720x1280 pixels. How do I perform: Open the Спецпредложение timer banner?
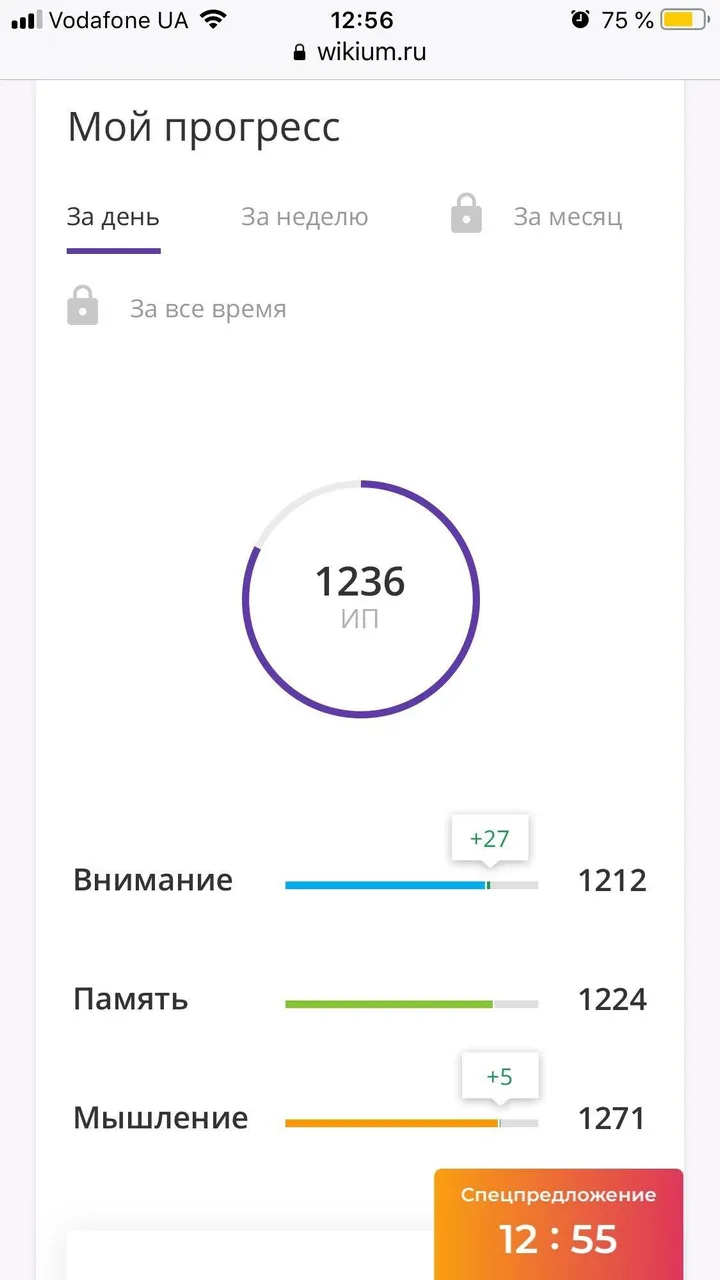[x=558, y=1224]
